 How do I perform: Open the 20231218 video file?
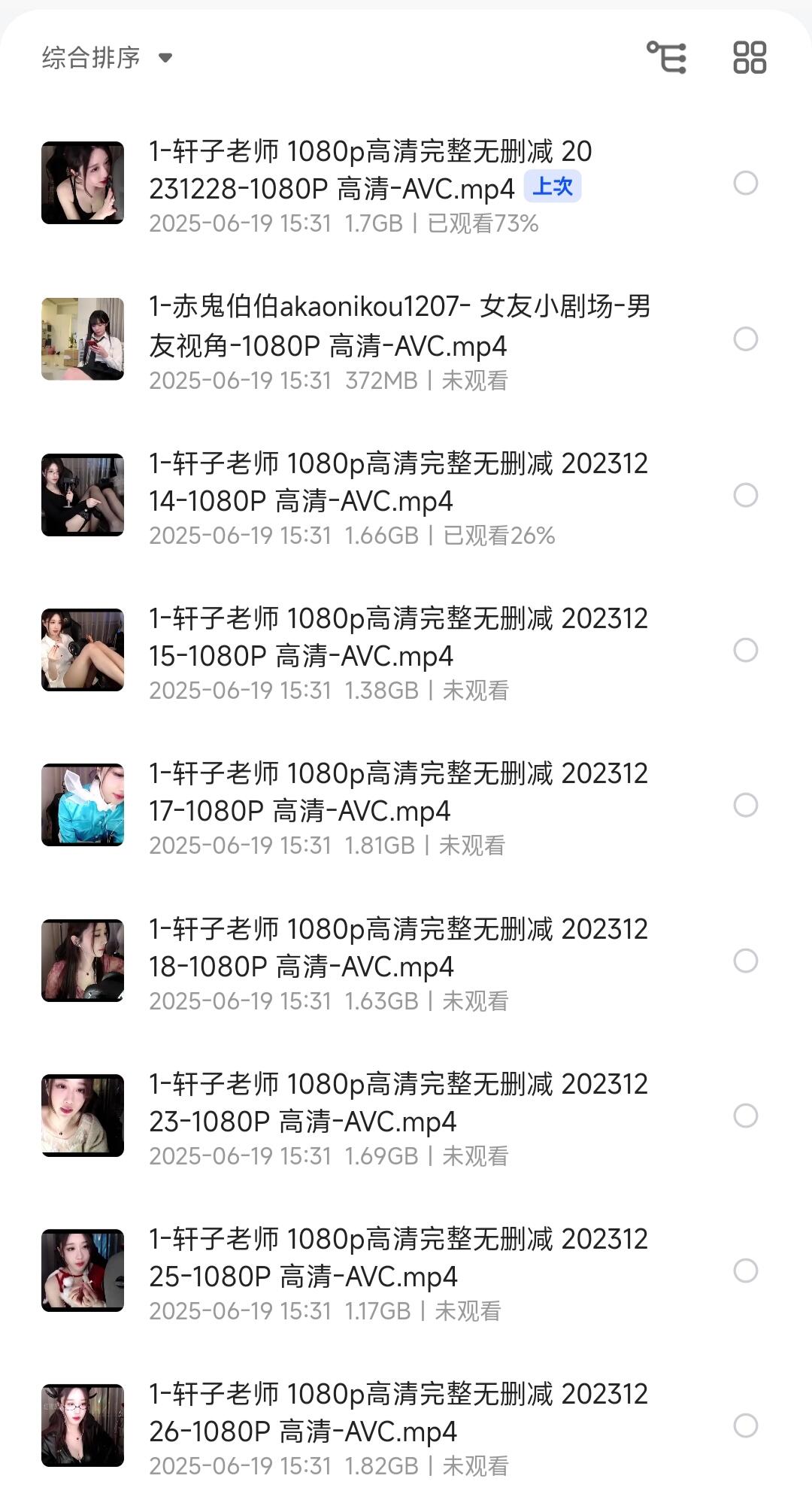(x=398, y=948)
